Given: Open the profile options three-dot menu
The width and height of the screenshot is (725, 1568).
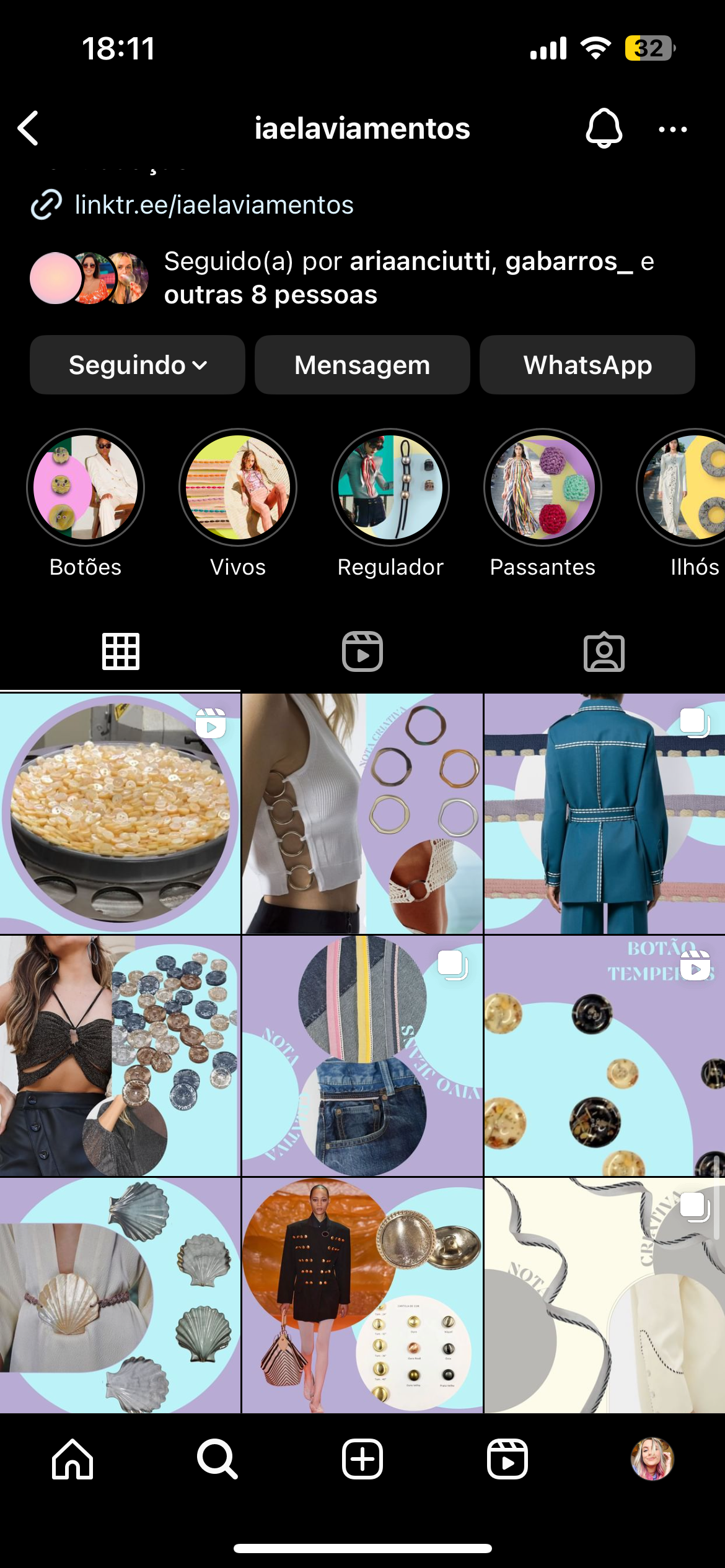Looking at the screenshot, I should click(x=673, y=128).
